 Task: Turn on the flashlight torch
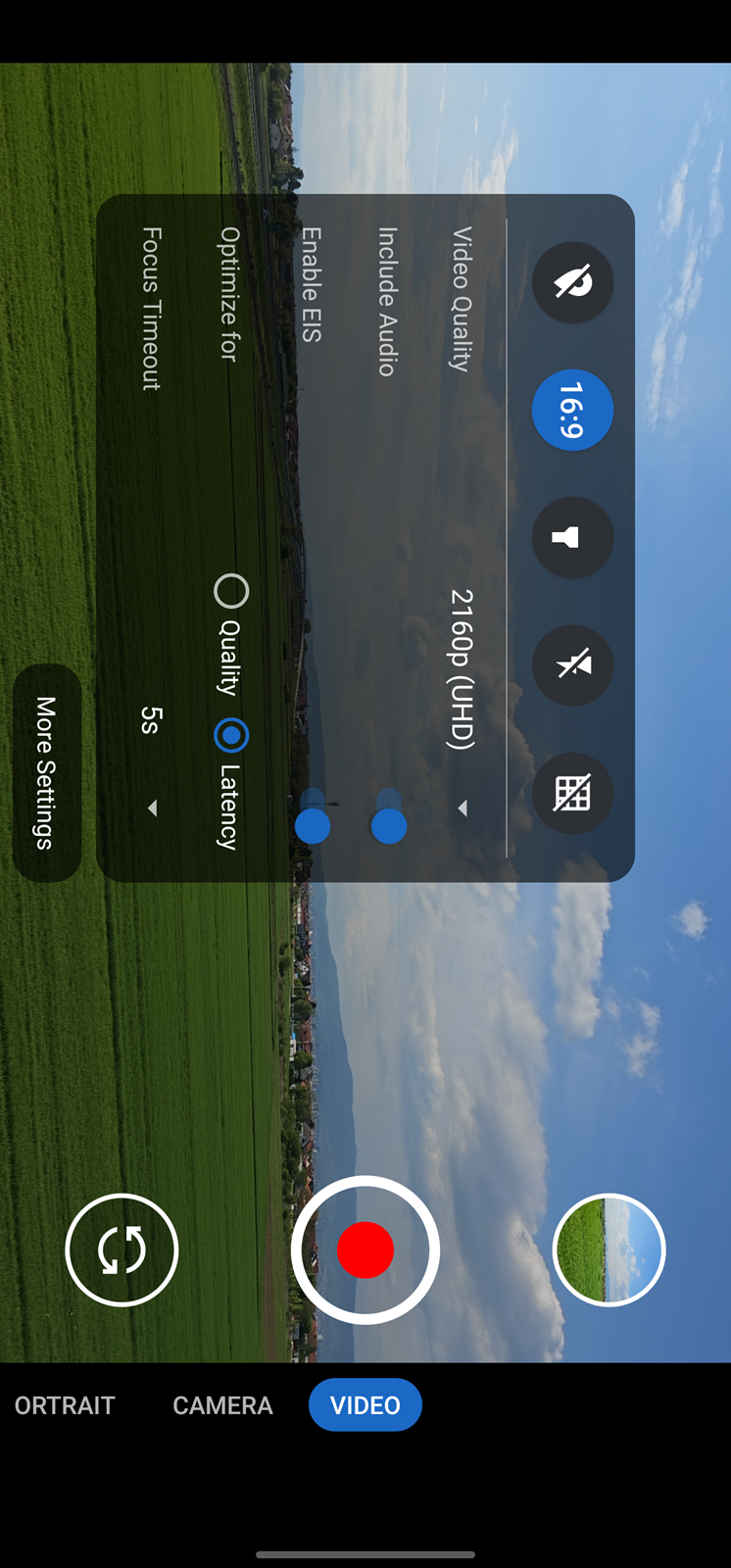572,537
